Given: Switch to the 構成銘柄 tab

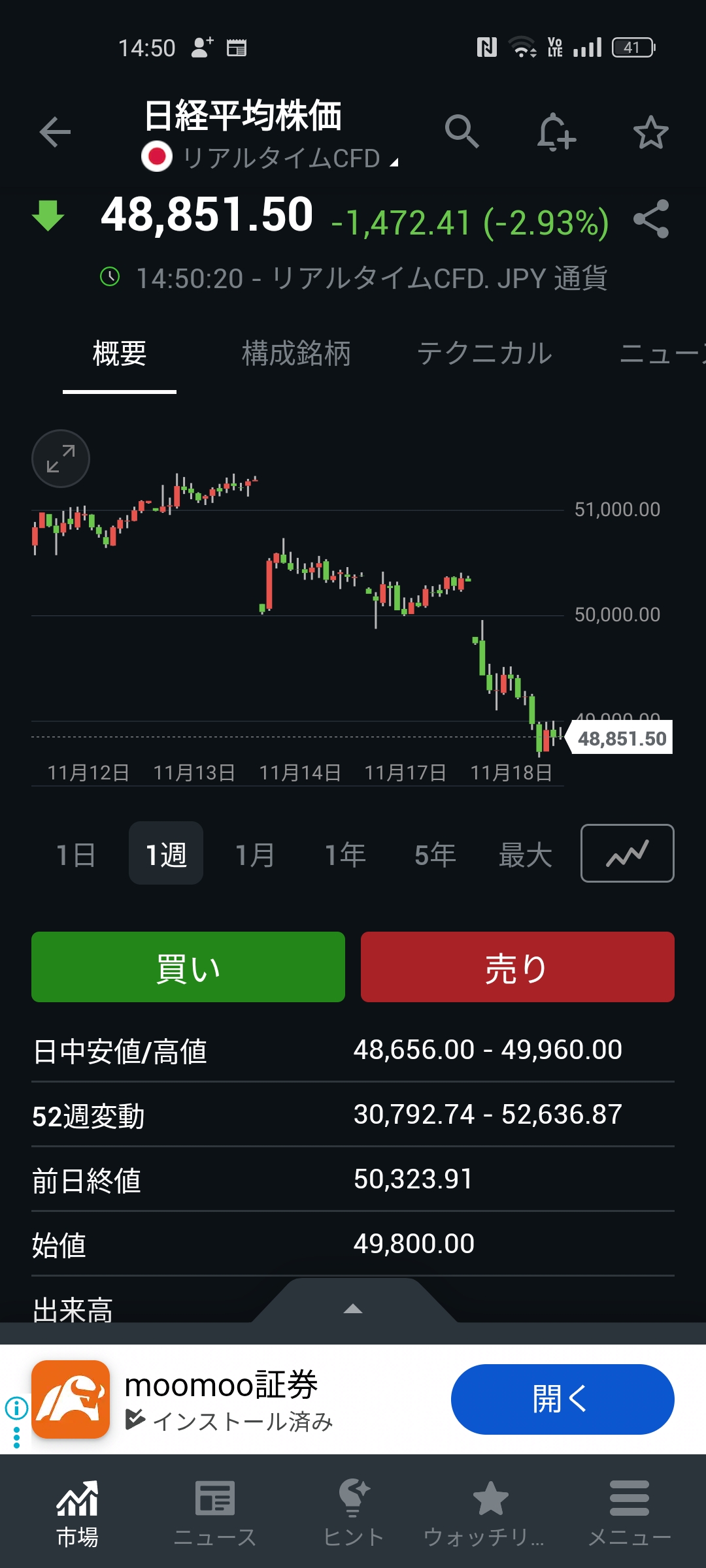Looking at the screenshot, I should click(x=296, y=353).
